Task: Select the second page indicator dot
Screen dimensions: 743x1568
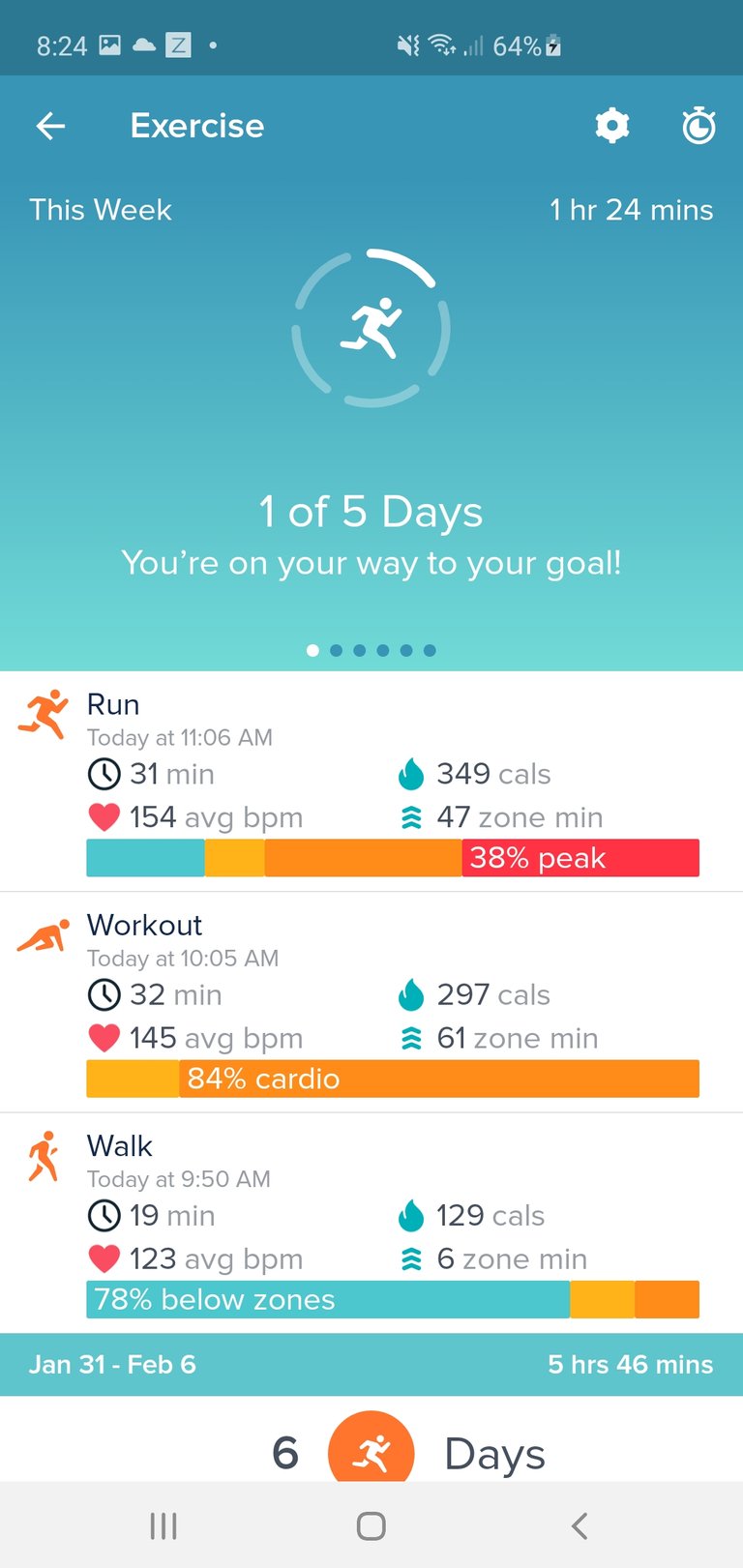Action: pyautogui.click(x=336, y=650)
